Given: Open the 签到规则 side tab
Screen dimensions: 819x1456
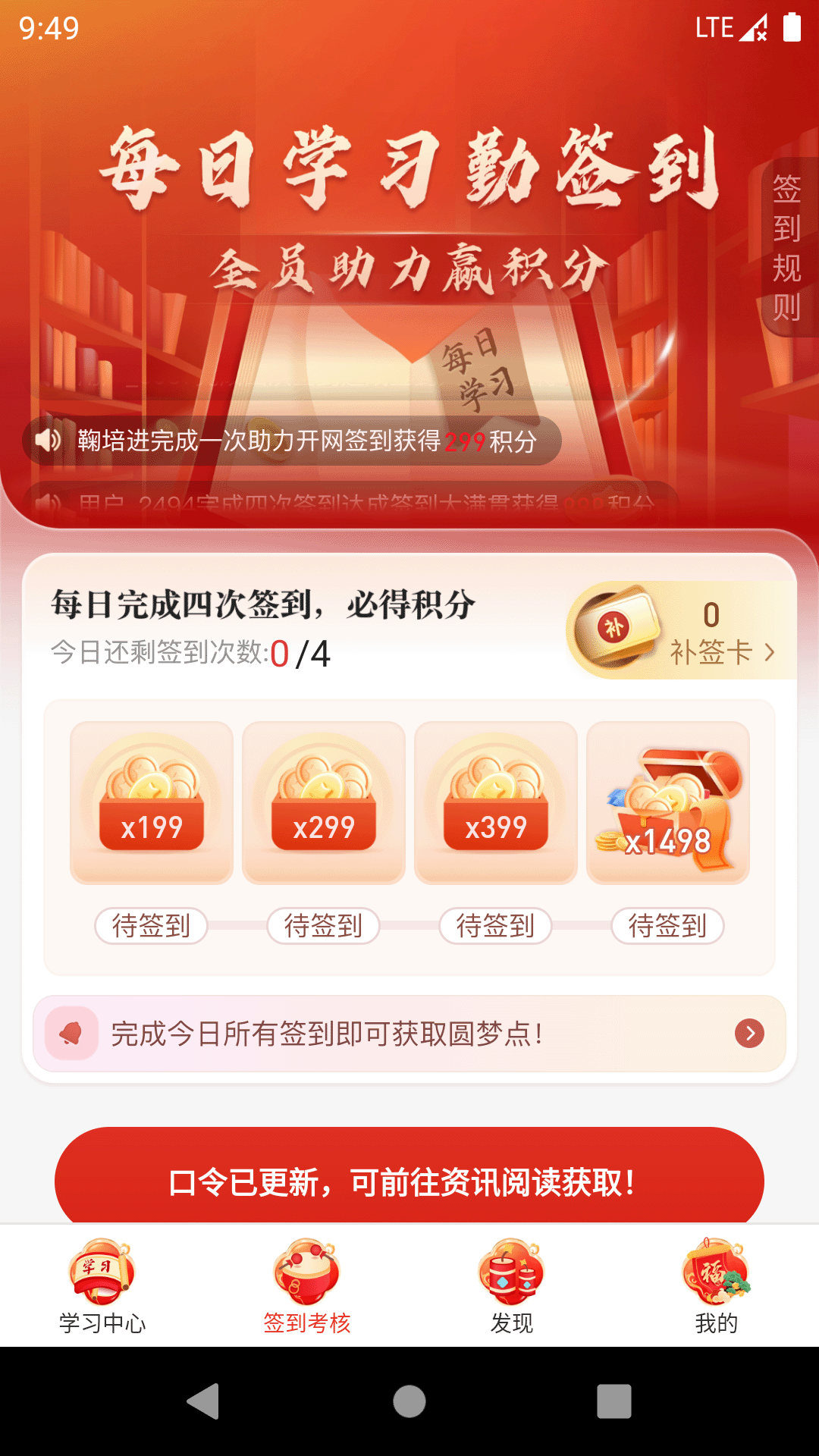Looking at the screenshot, I should (787, 247).
